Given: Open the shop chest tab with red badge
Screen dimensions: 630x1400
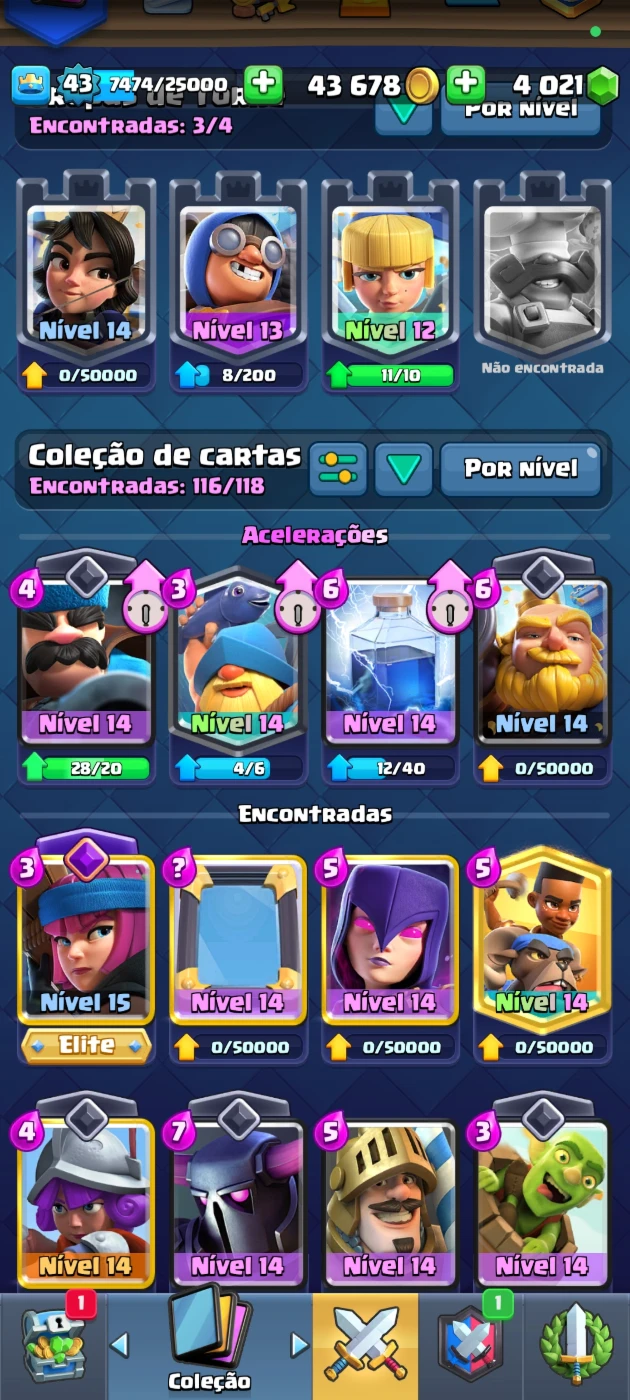Looking at the screenshot, I should pos(55,1346).
